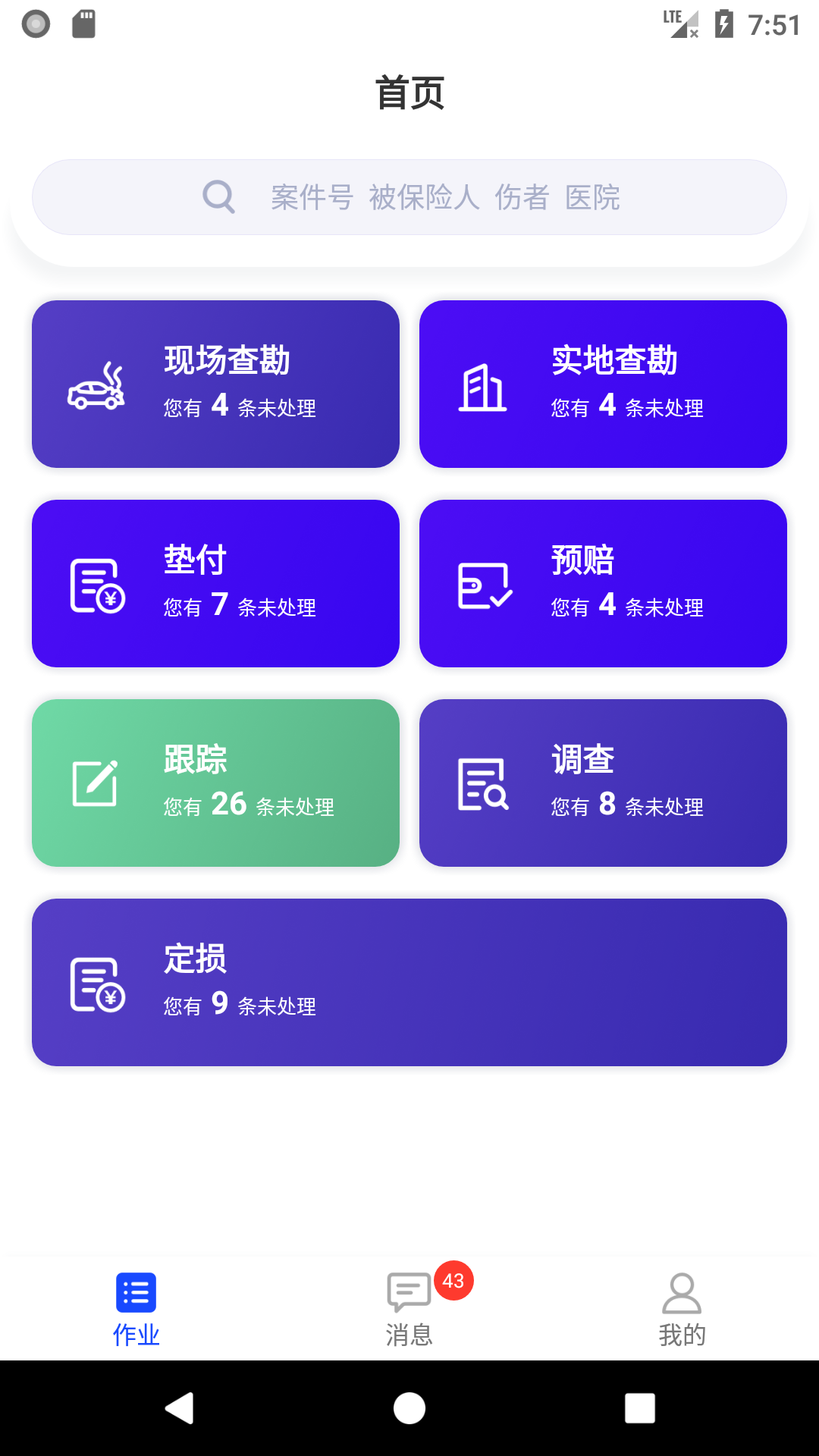819x1456 pixels.
Task: Open the 现场查勘 card to view 4 pending items
Action: [x=215, y=383]
